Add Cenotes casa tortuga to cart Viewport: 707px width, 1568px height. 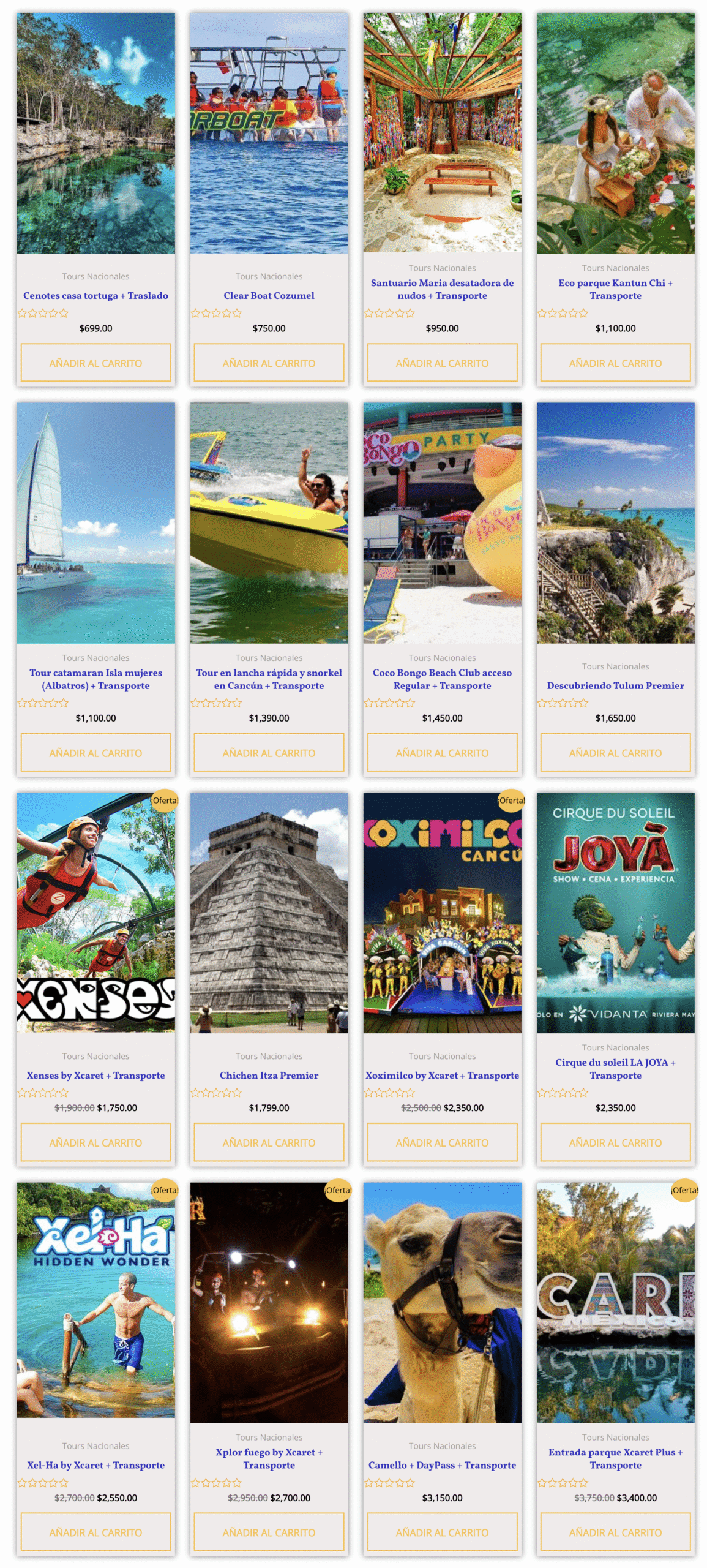tap(95, 363)
